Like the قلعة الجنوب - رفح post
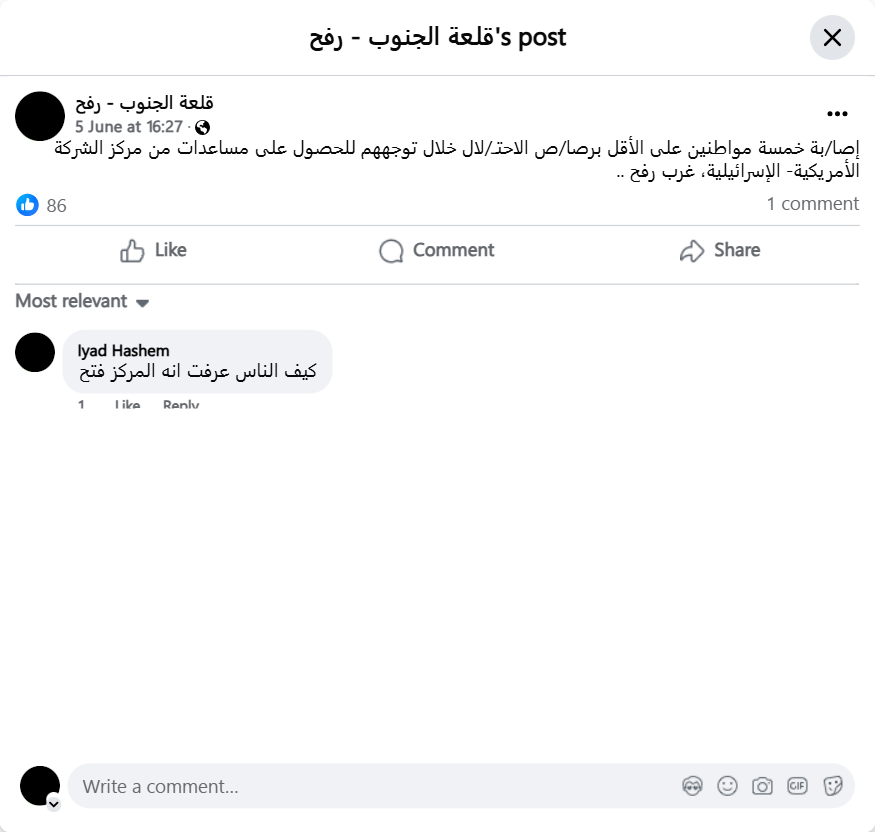 click(x=153, y=250)
